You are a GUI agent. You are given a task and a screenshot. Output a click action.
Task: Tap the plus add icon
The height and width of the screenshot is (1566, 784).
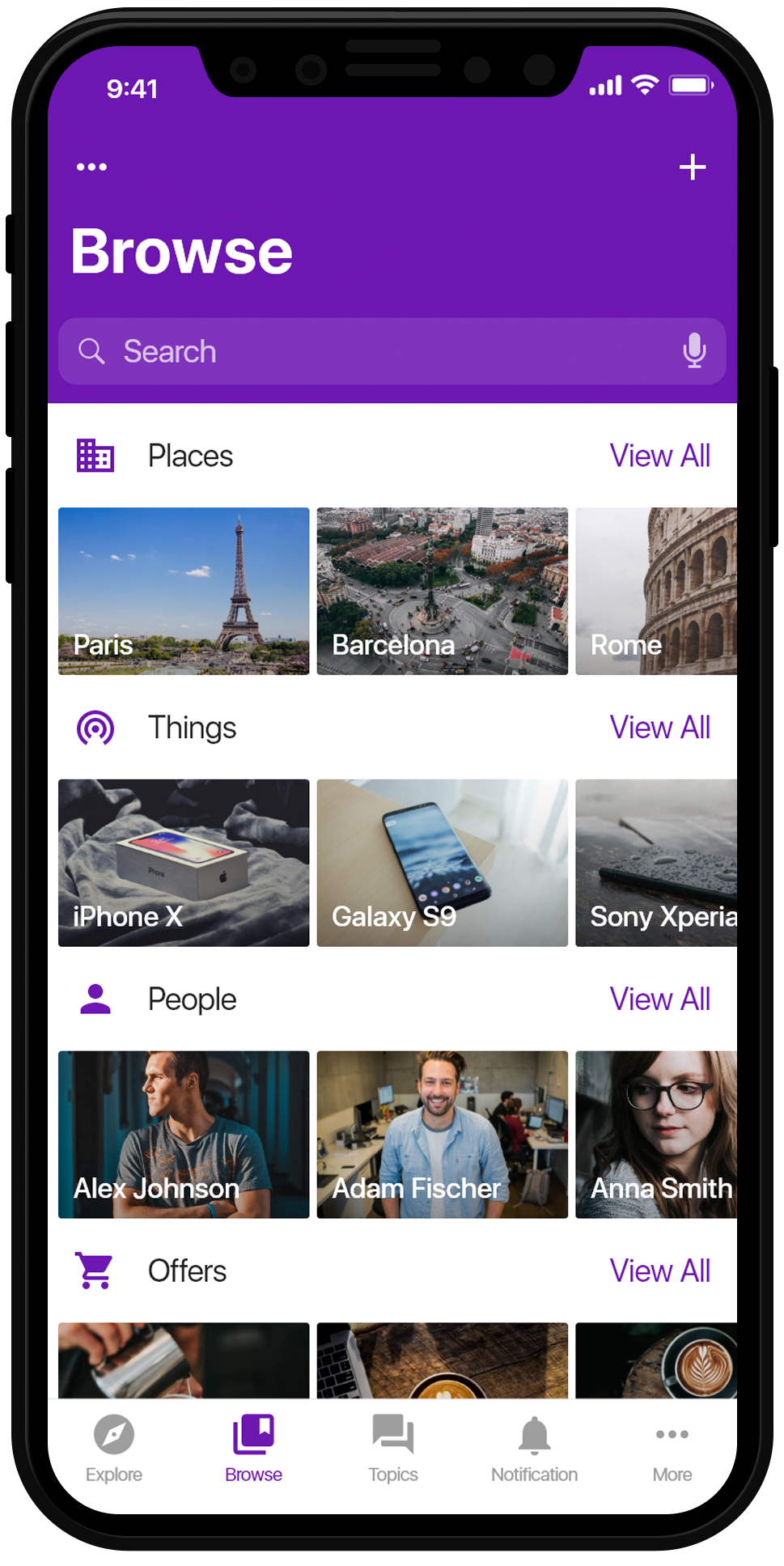click(x=692, y=168)
